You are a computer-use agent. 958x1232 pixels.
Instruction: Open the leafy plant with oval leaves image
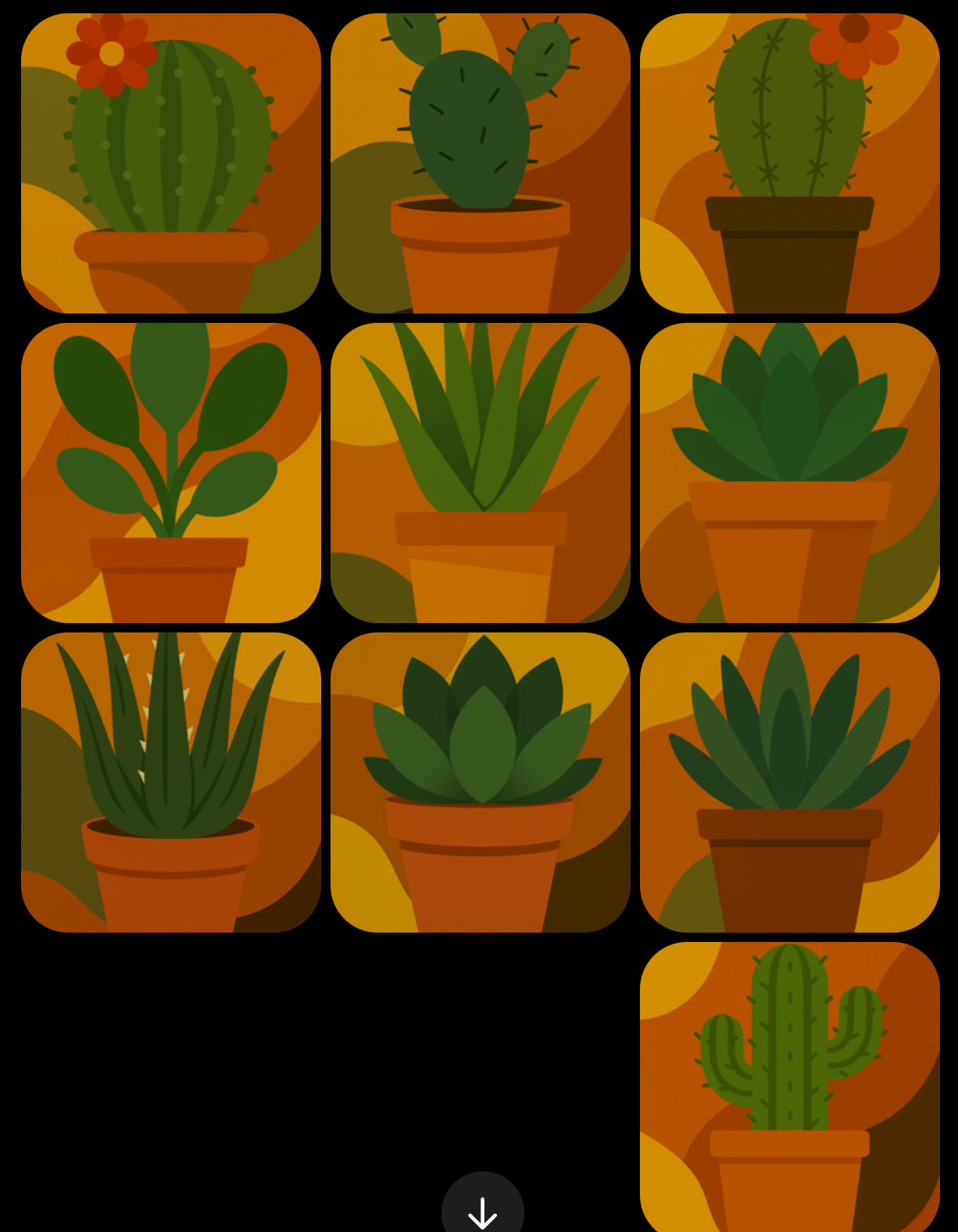coord(170,472)
